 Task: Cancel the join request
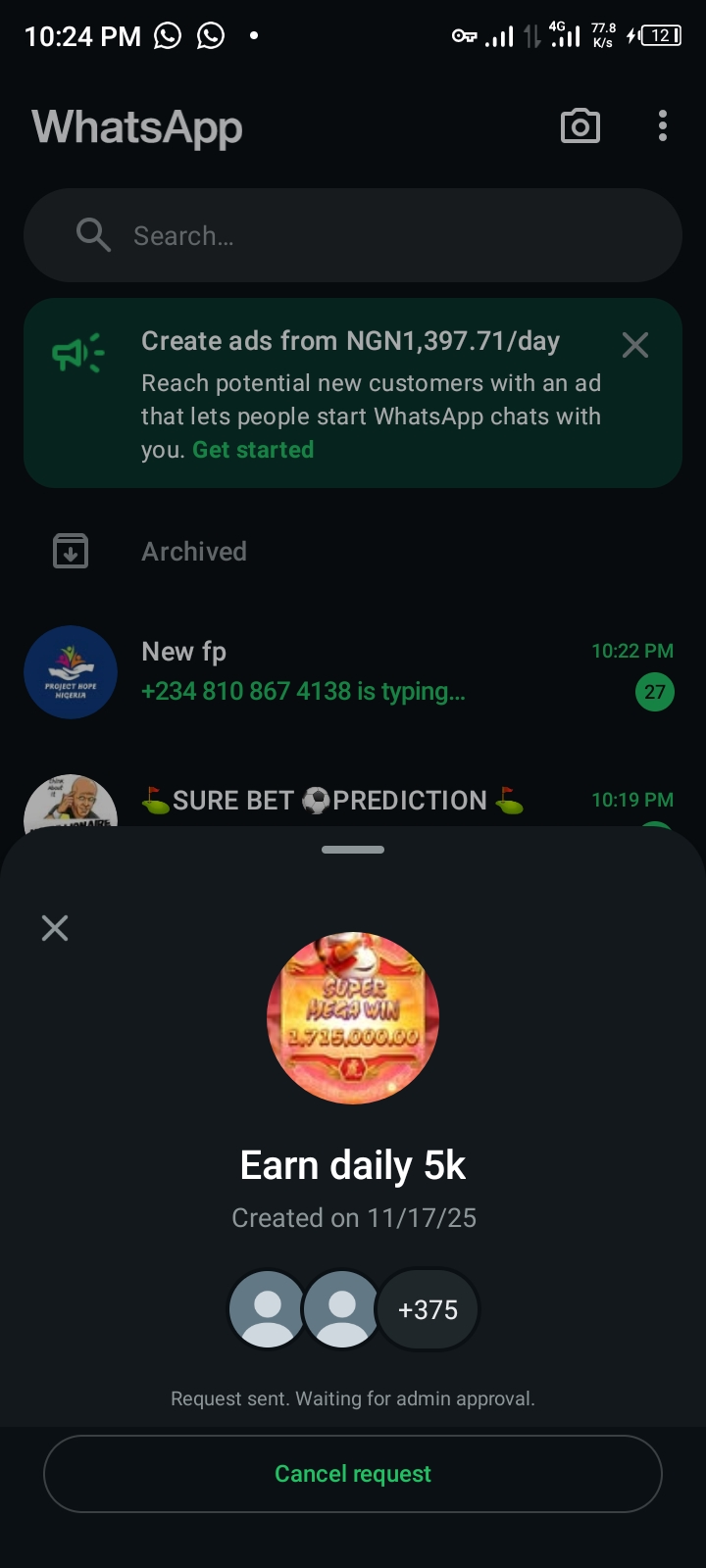pyautogui.click(x=353, y=1474)
